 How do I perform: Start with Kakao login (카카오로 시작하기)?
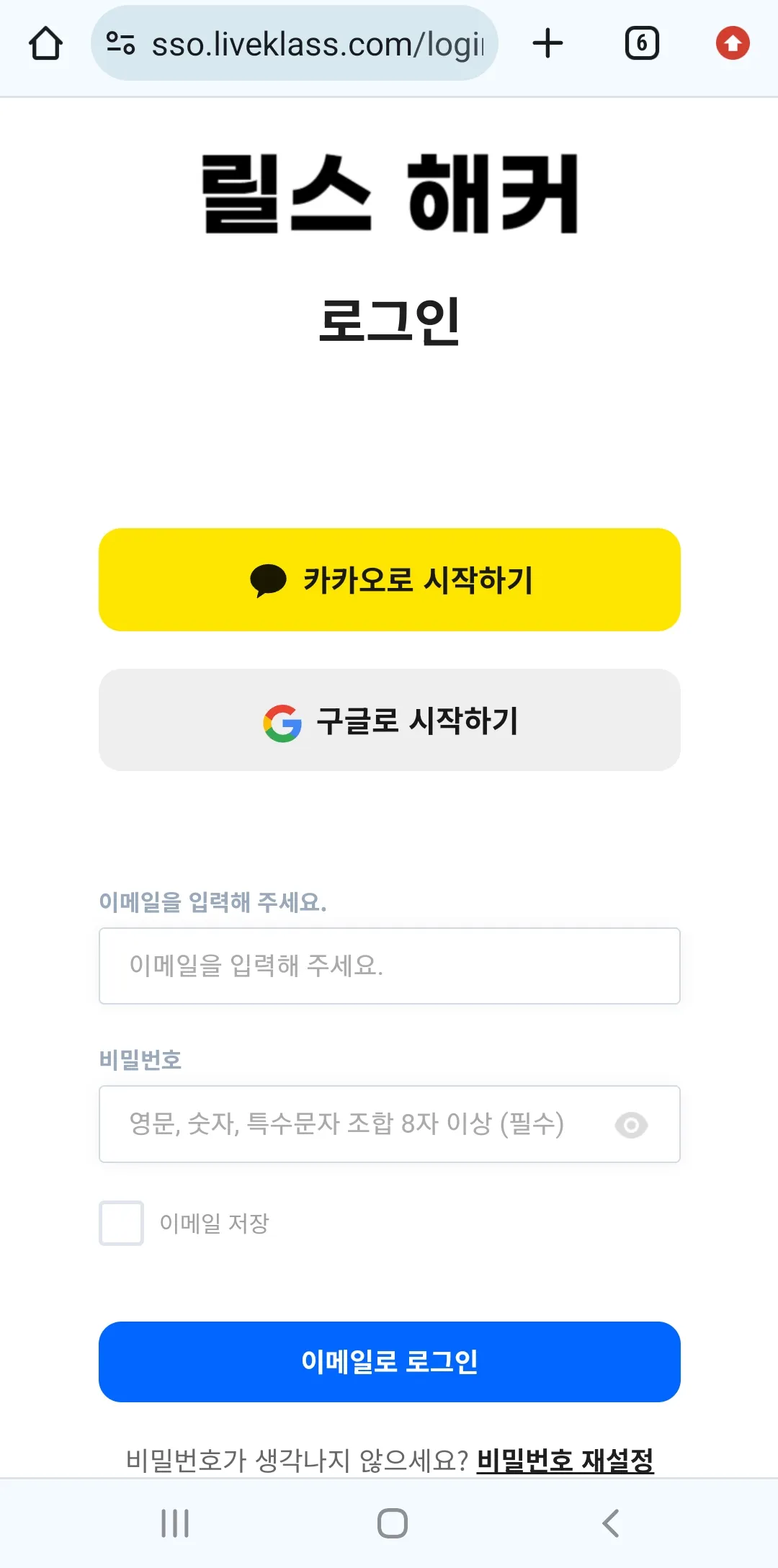click(x=389, y=580)
